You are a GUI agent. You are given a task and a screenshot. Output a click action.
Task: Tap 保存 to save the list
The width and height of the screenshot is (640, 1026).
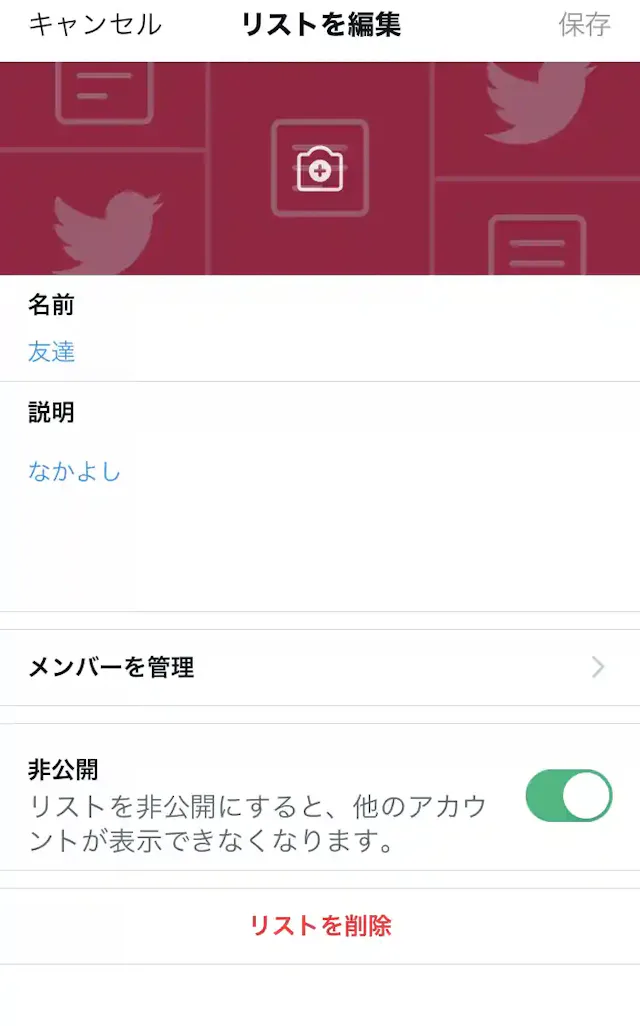[x=584, y=25]
